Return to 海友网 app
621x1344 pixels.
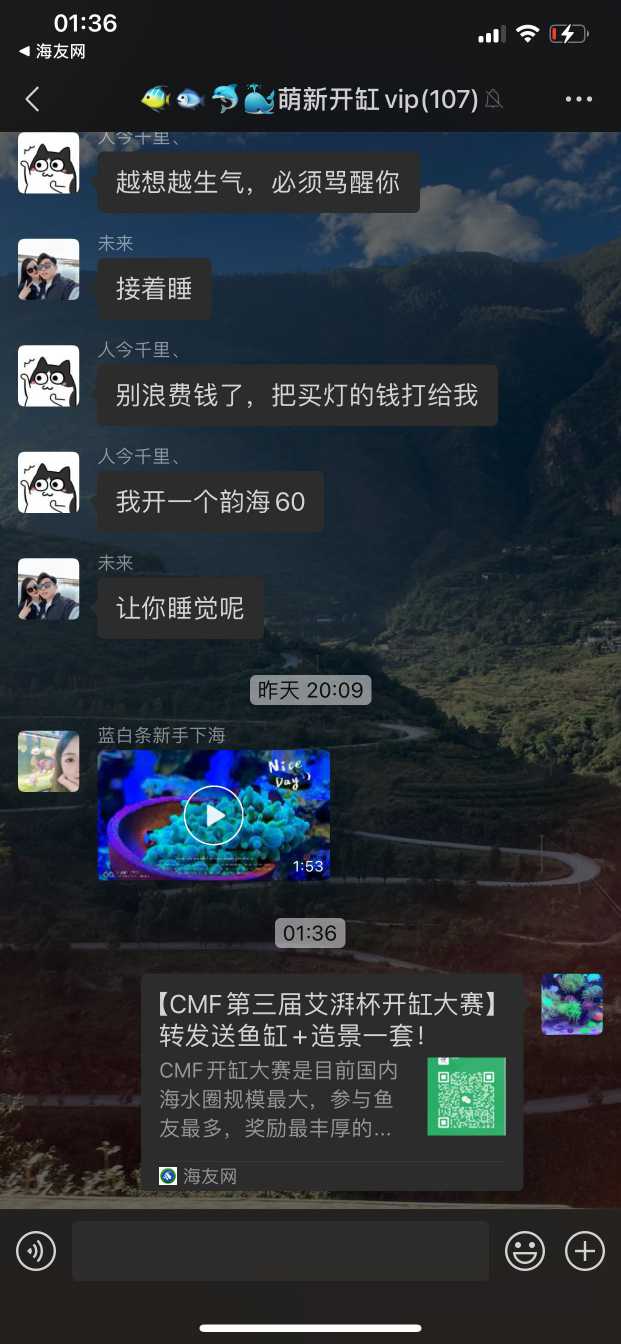click(x=52, y=51)
